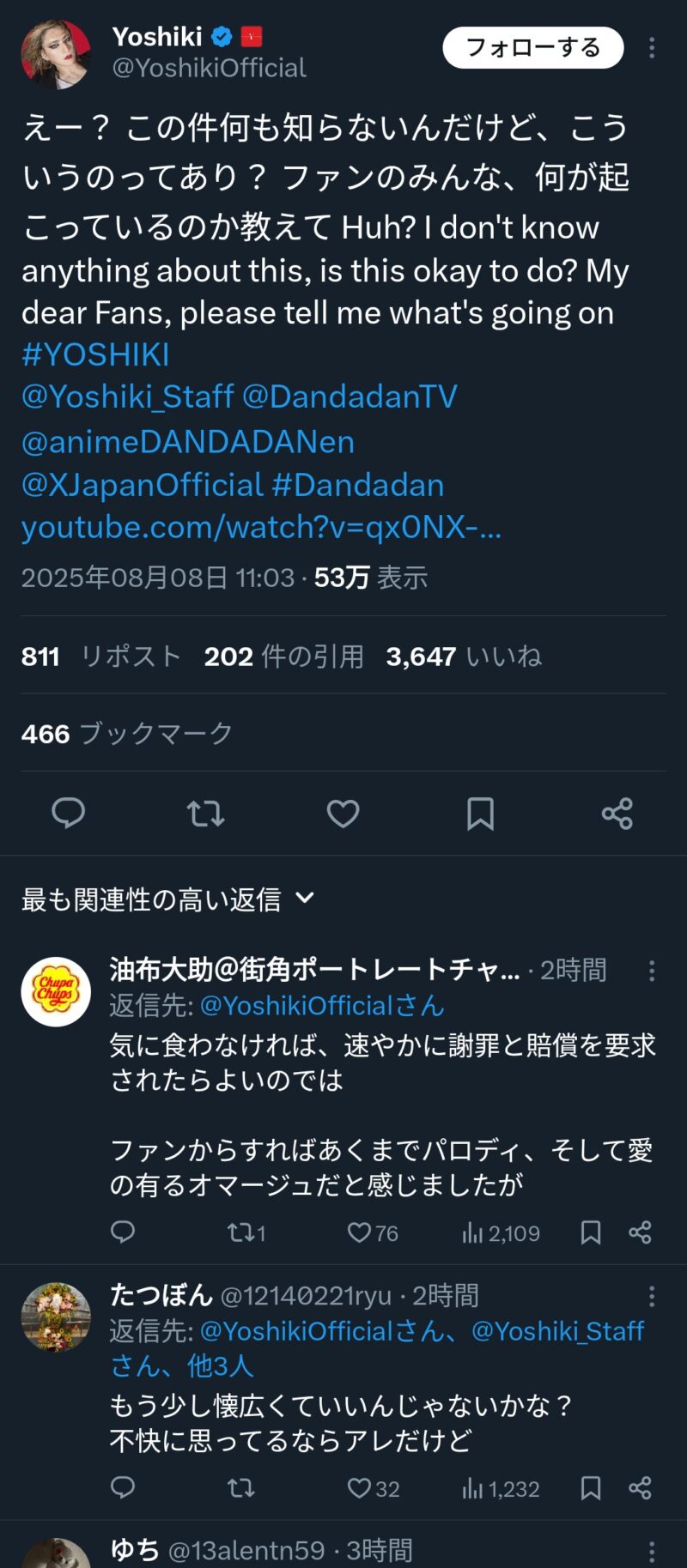Open Yoshiki's profile picture
Viewport: 687px width, 1568px height.
pyautogui.click(x=56, y=54)
